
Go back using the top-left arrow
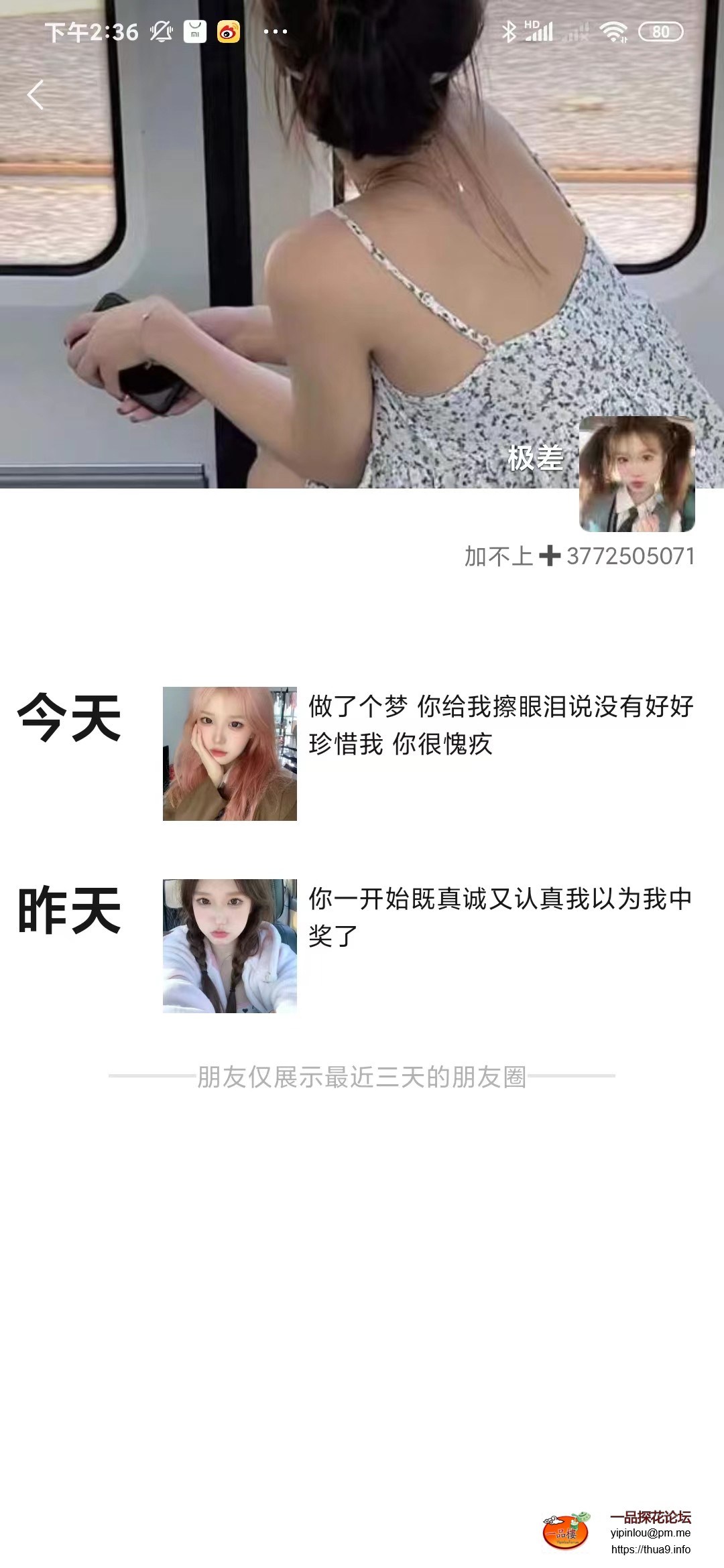point(36,94)
